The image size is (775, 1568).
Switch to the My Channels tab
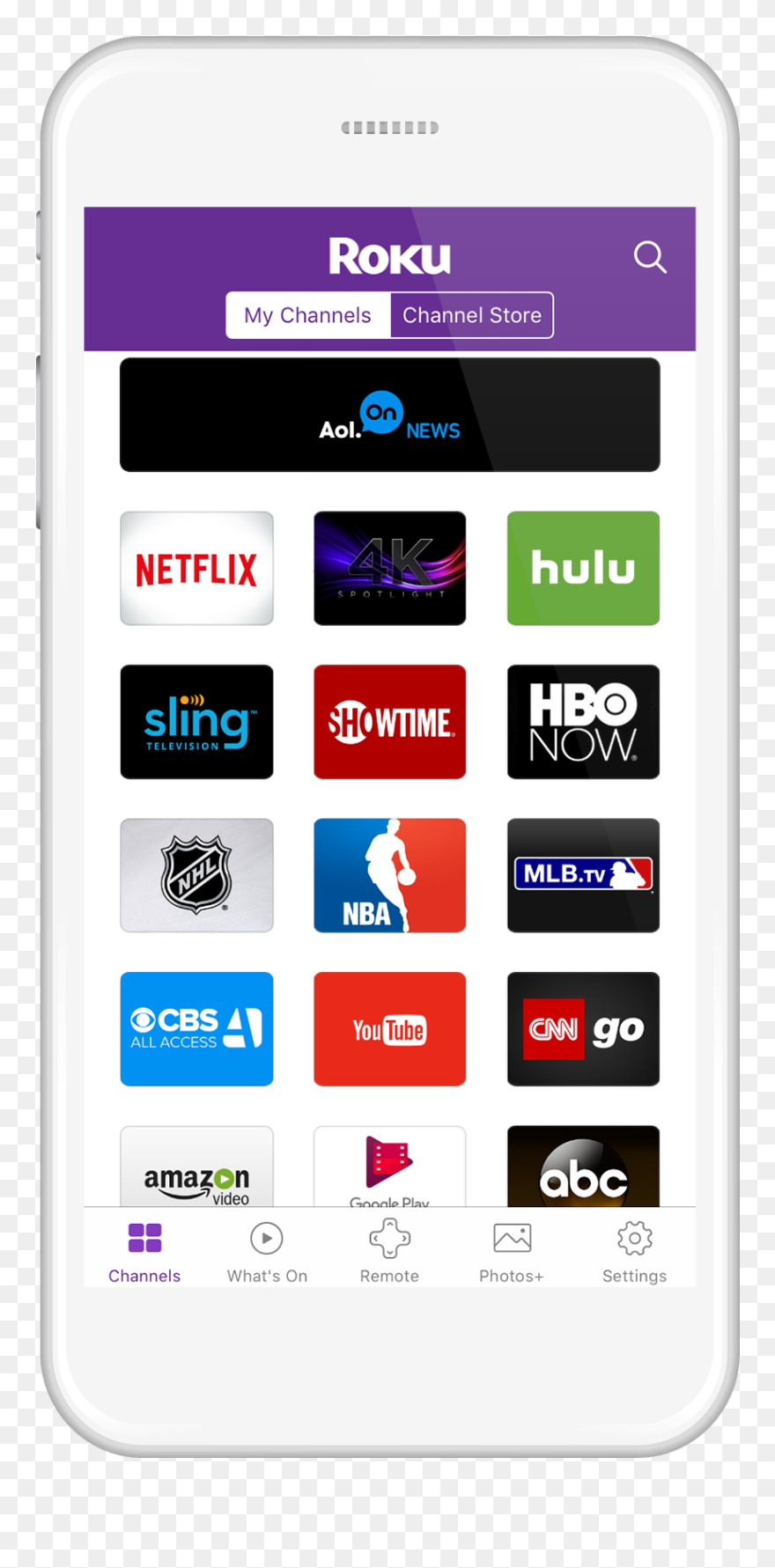307,314
